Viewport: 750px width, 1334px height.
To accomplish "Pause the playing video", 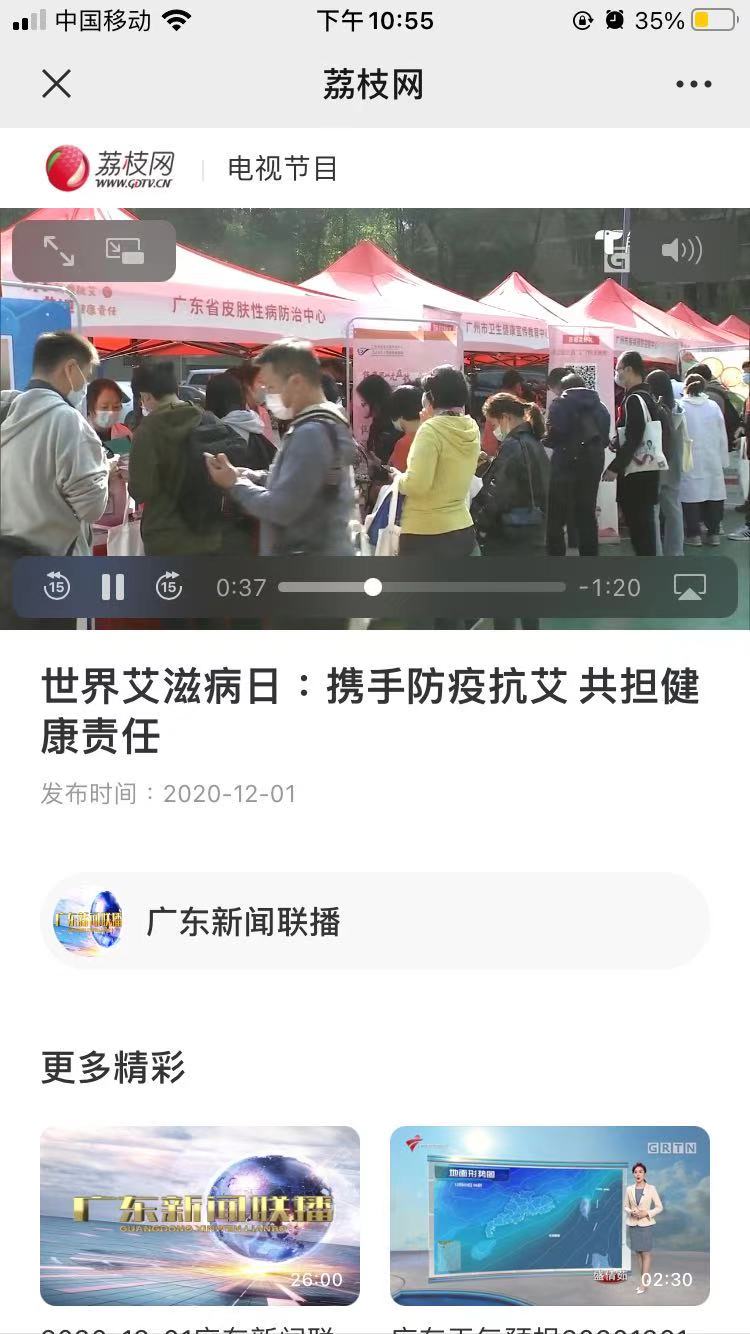I will coord(113,587).
